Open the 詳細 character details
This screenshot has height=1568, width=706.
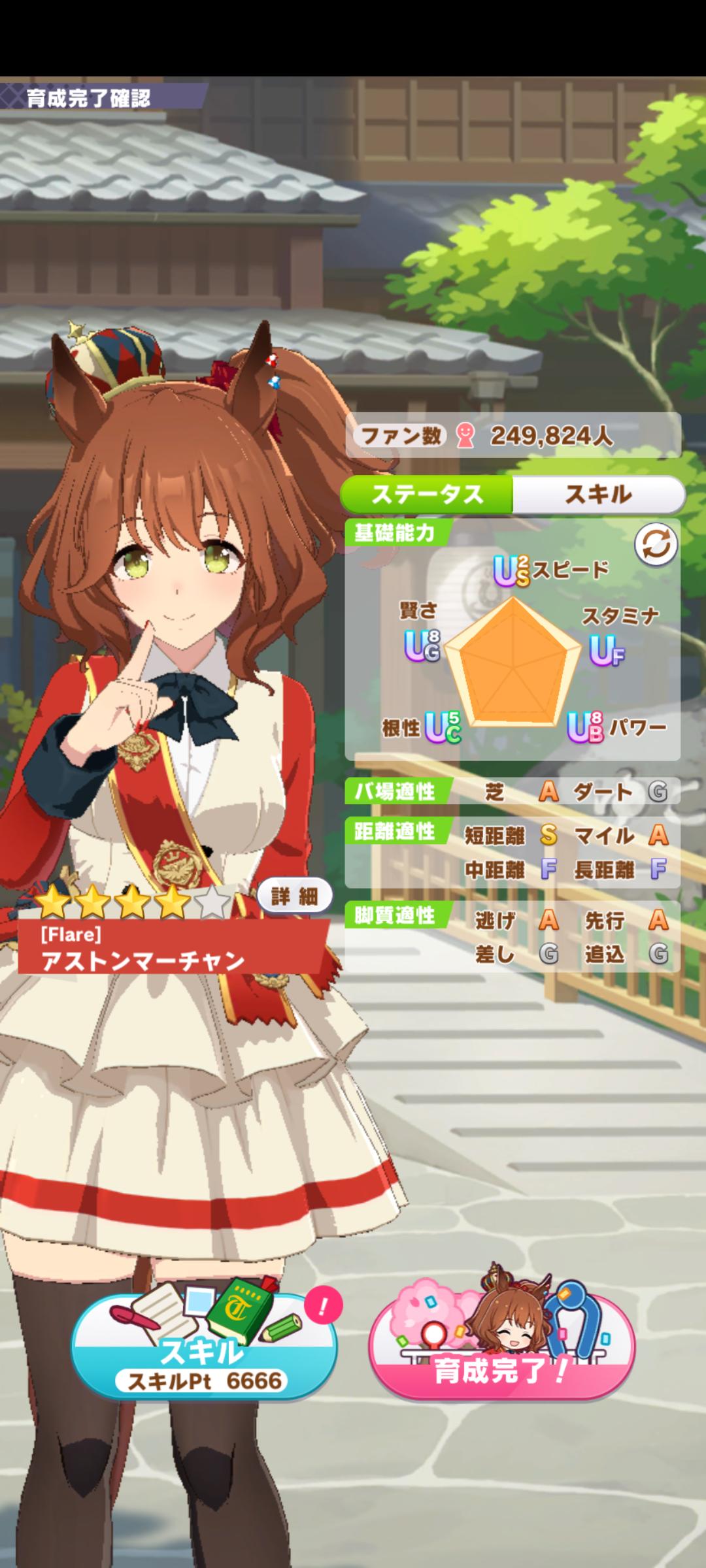(x=294, y=896)
